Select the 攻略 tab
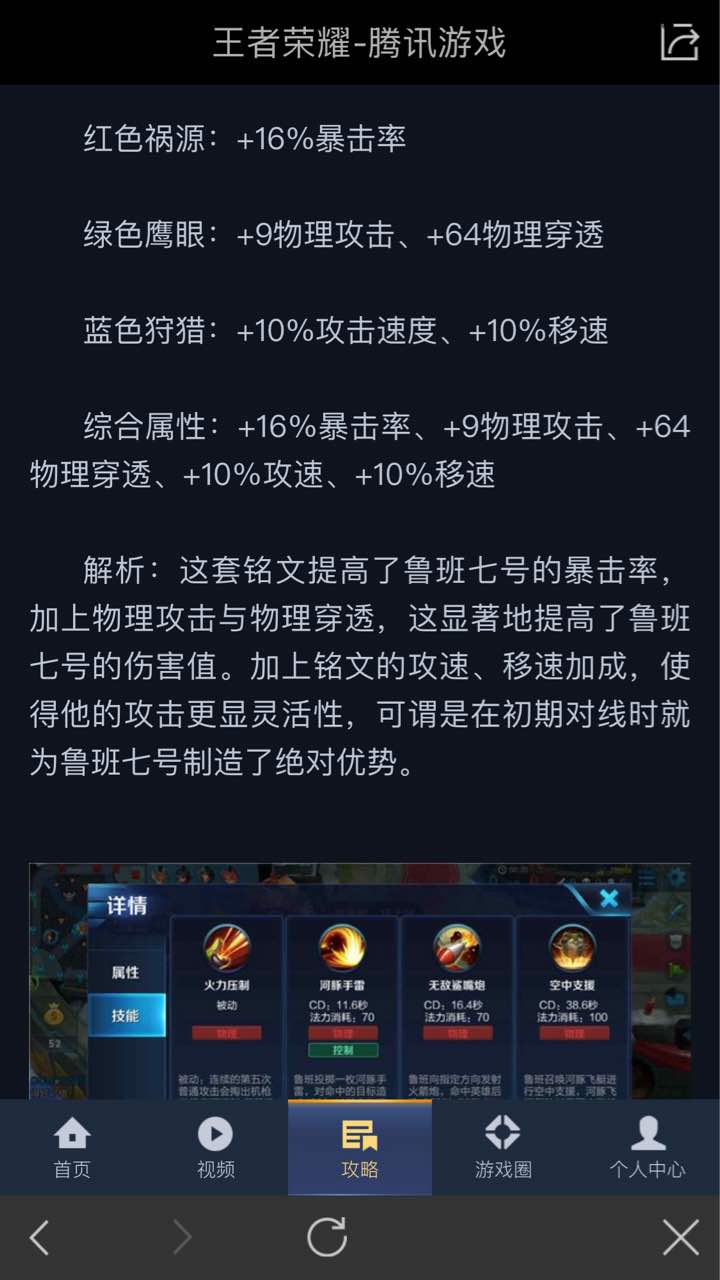 pos(359,1147)
